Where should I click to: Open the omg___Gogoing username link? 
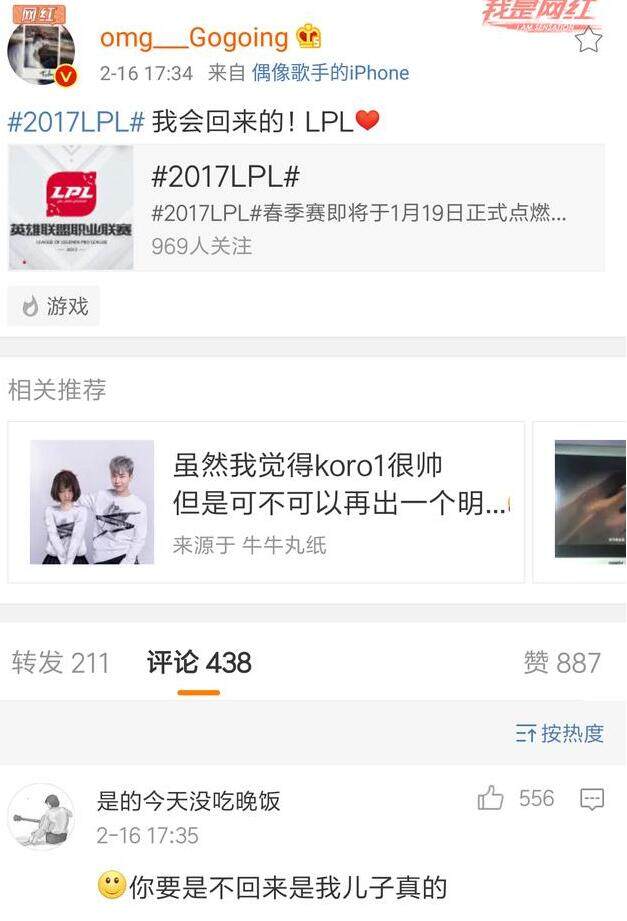(x=193, y=38)
